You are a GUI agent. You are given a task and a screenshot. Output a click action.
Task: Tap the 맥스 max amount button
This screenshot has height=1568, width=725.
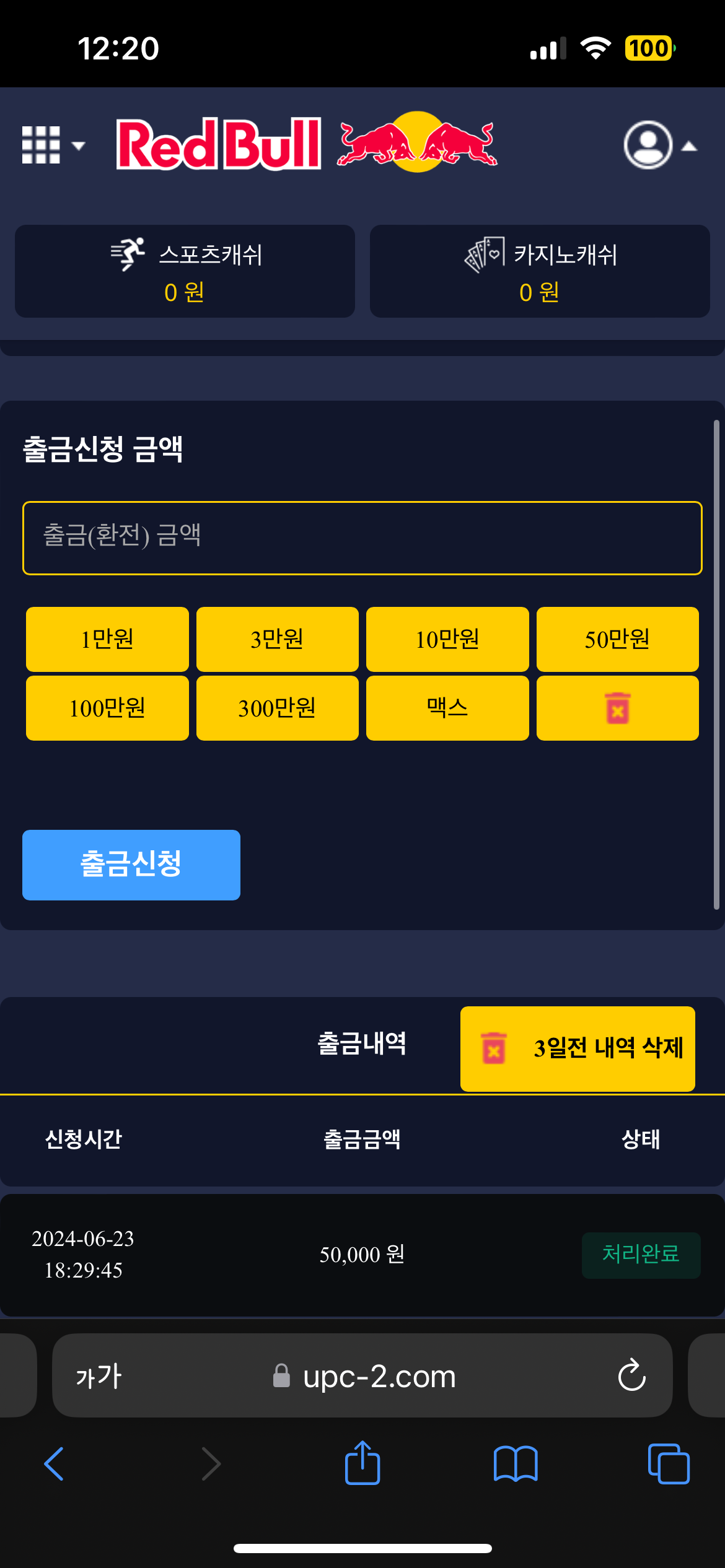point(447,708)
